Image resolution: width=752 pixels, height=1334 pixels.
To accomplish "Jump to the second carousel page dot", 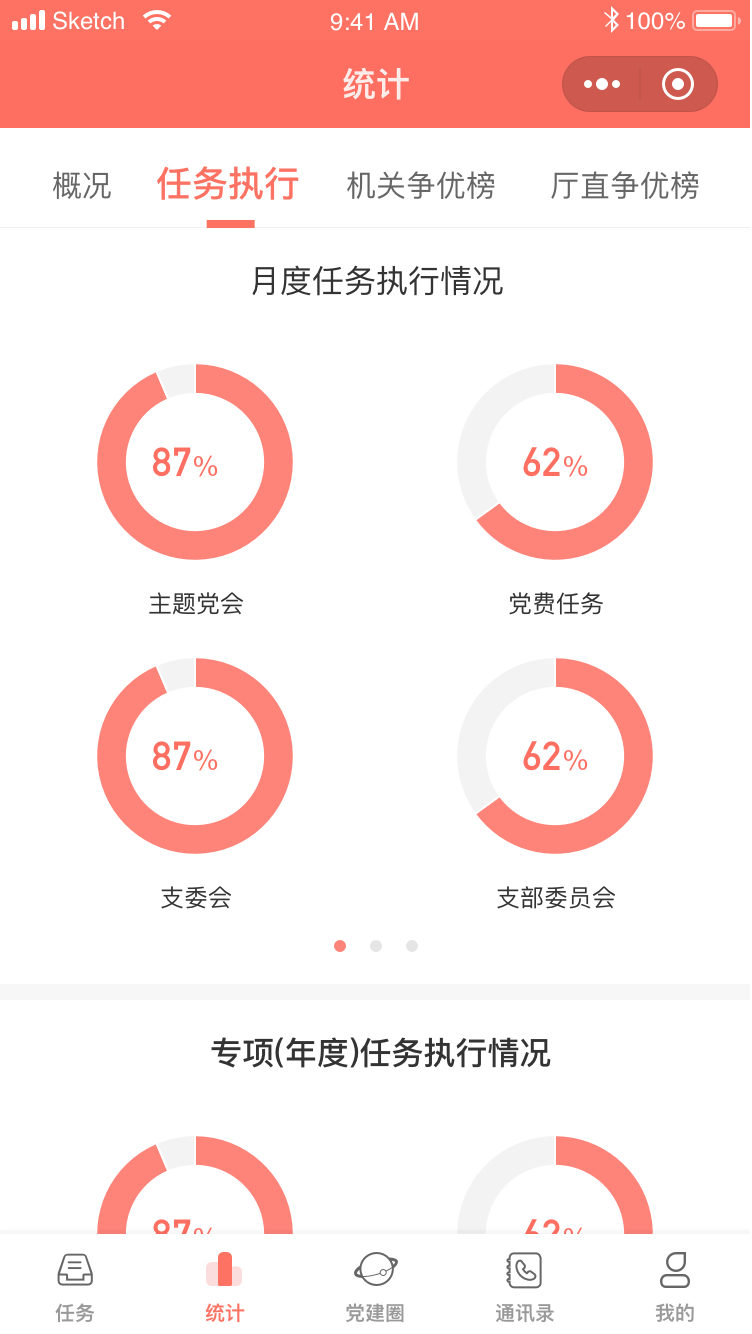I will tap(376, 946).
